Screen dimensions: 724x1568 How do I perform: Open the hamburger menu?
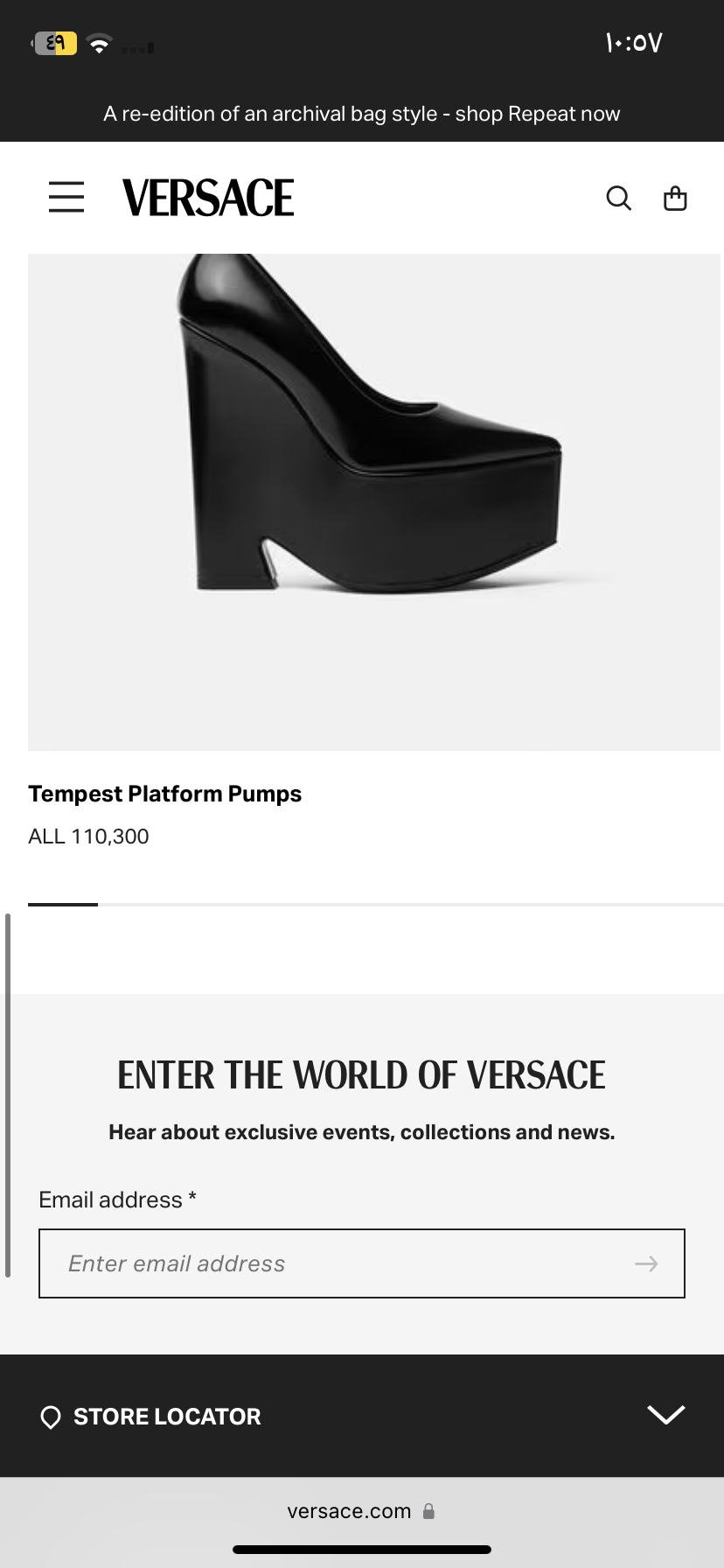(x=66, y=198)
